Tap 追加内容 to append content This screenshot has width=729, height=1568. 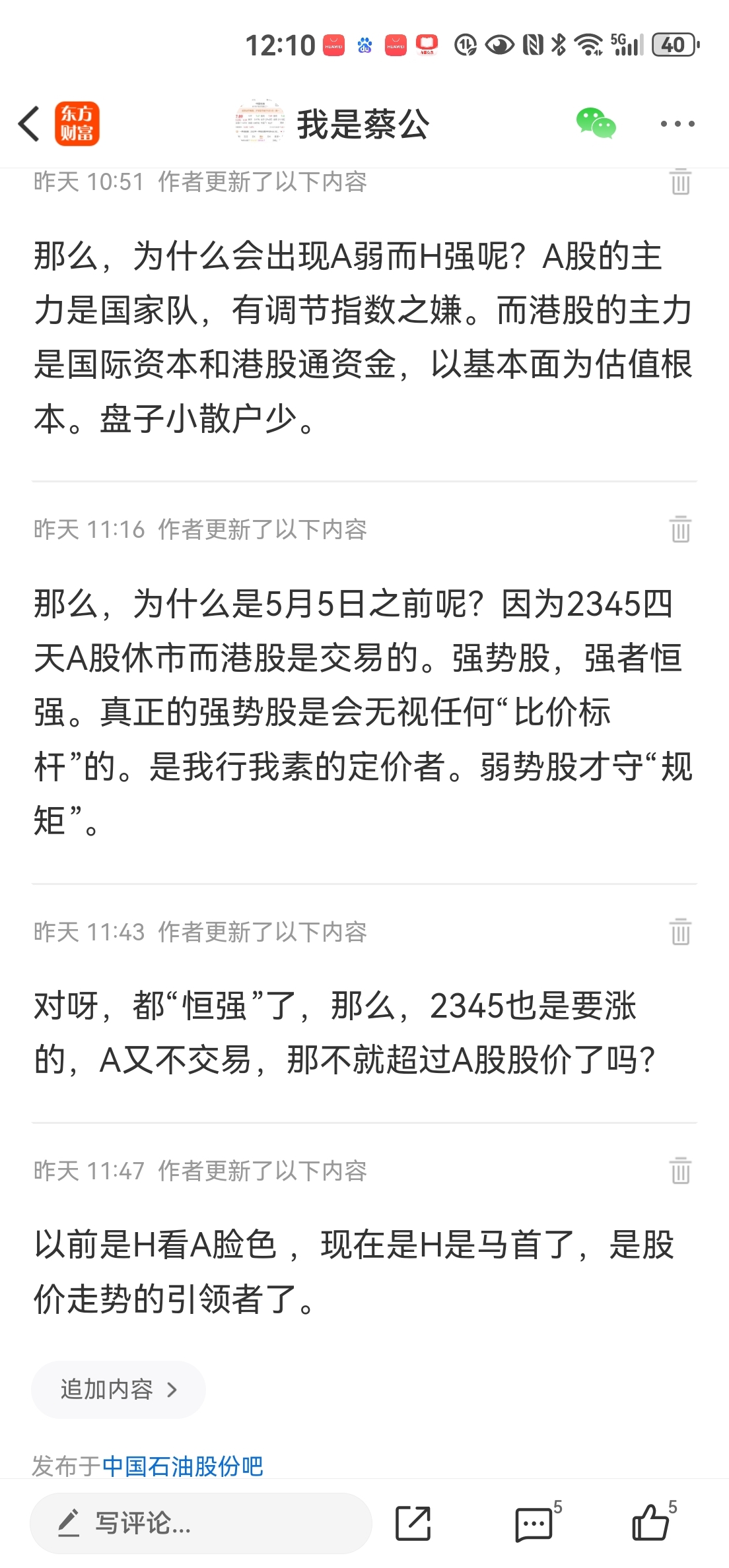tap(118, 1390)
